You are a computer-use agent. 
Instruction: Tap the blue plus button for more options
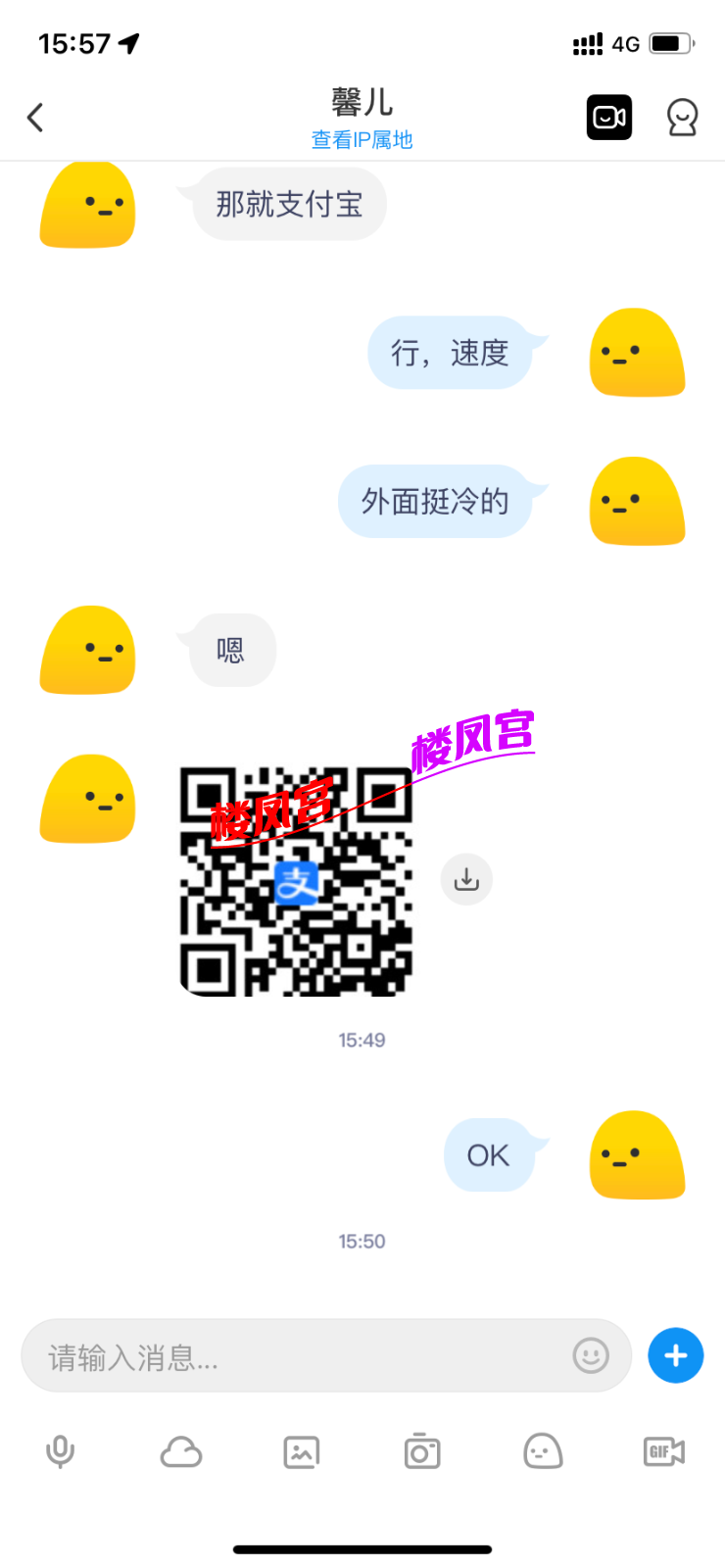click(x=675, y=1355)
